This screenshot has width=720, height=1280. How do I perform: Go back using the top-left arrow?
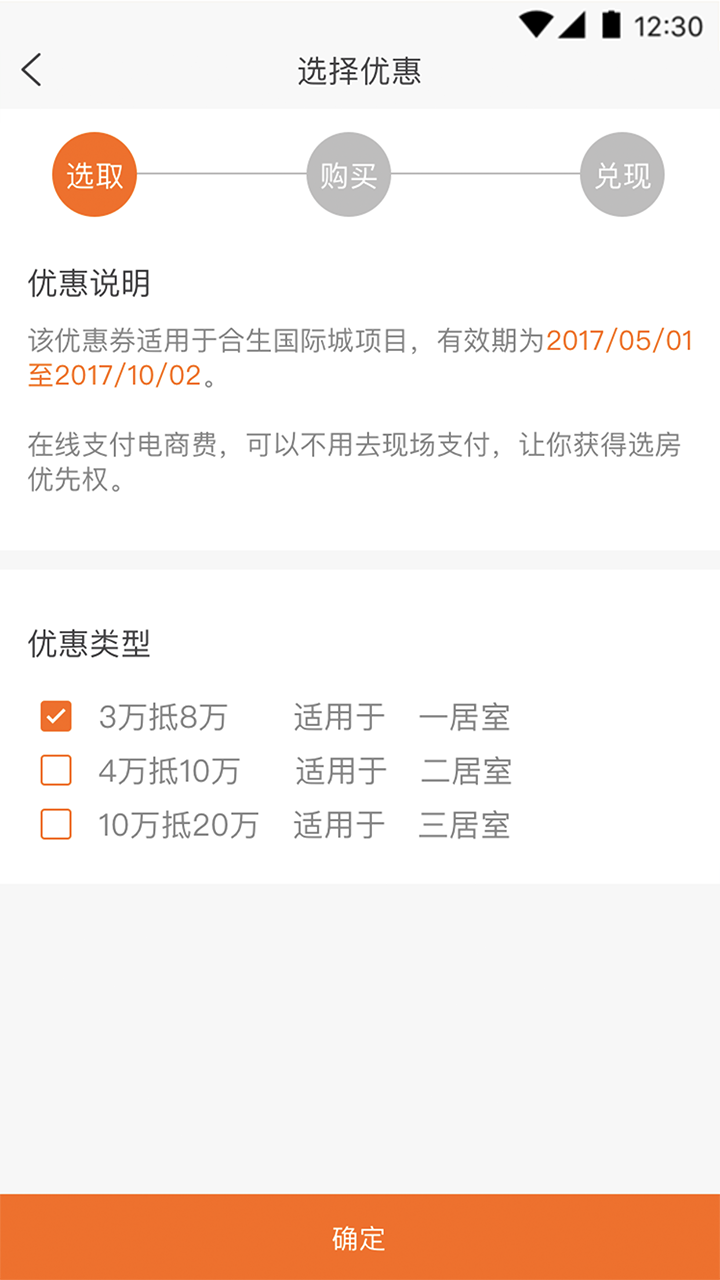coord(32,70)
